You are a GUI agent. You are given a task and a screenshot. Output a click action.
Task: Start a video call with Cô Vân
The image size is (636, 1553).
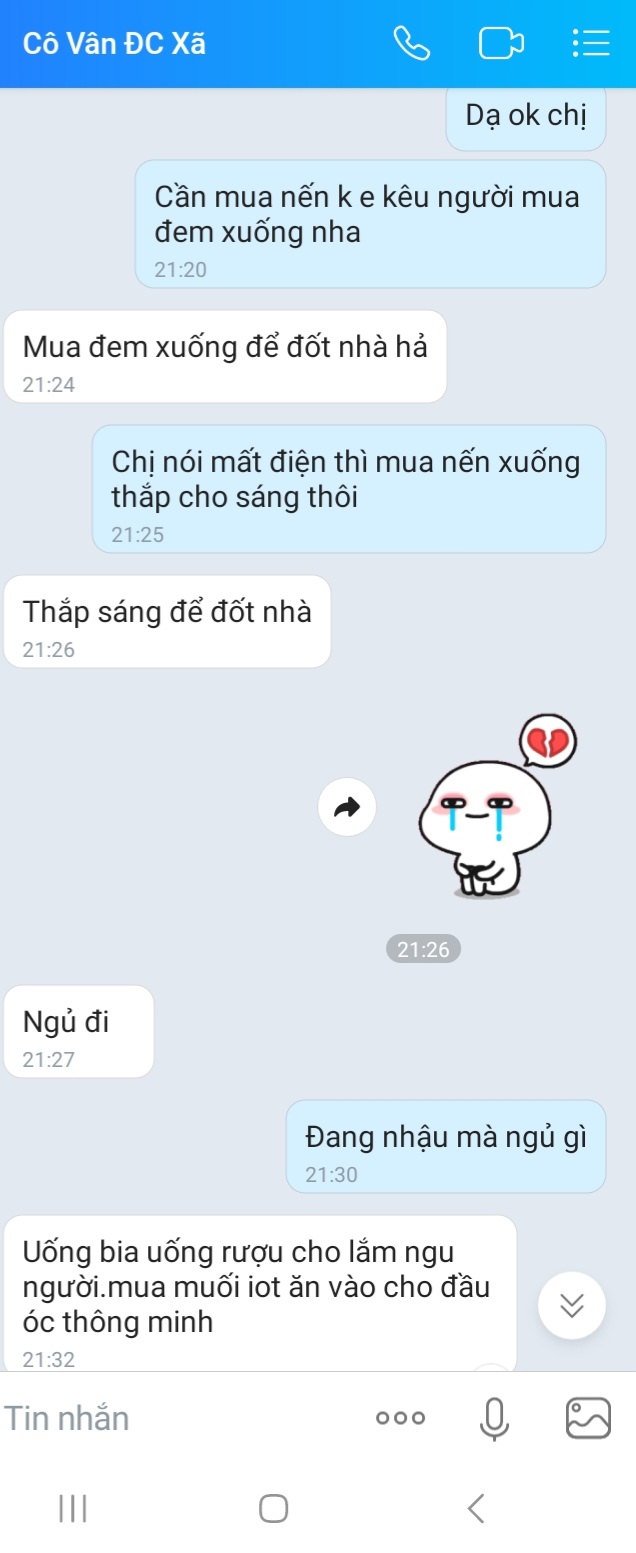coord(501,44)
